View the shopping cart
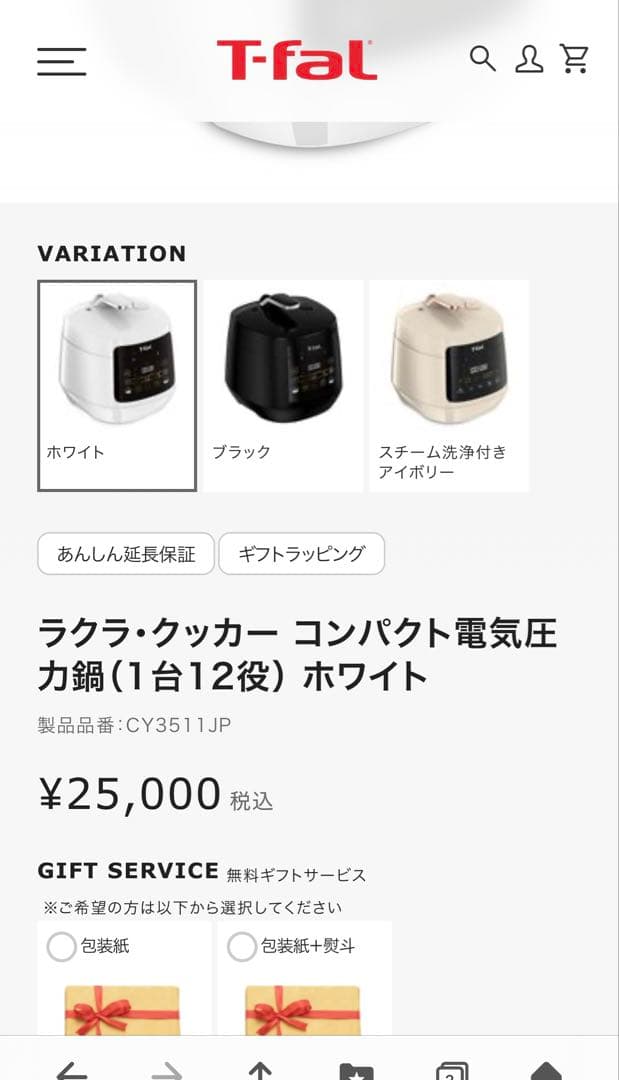 pyautogui.click(x=575, y=59)
